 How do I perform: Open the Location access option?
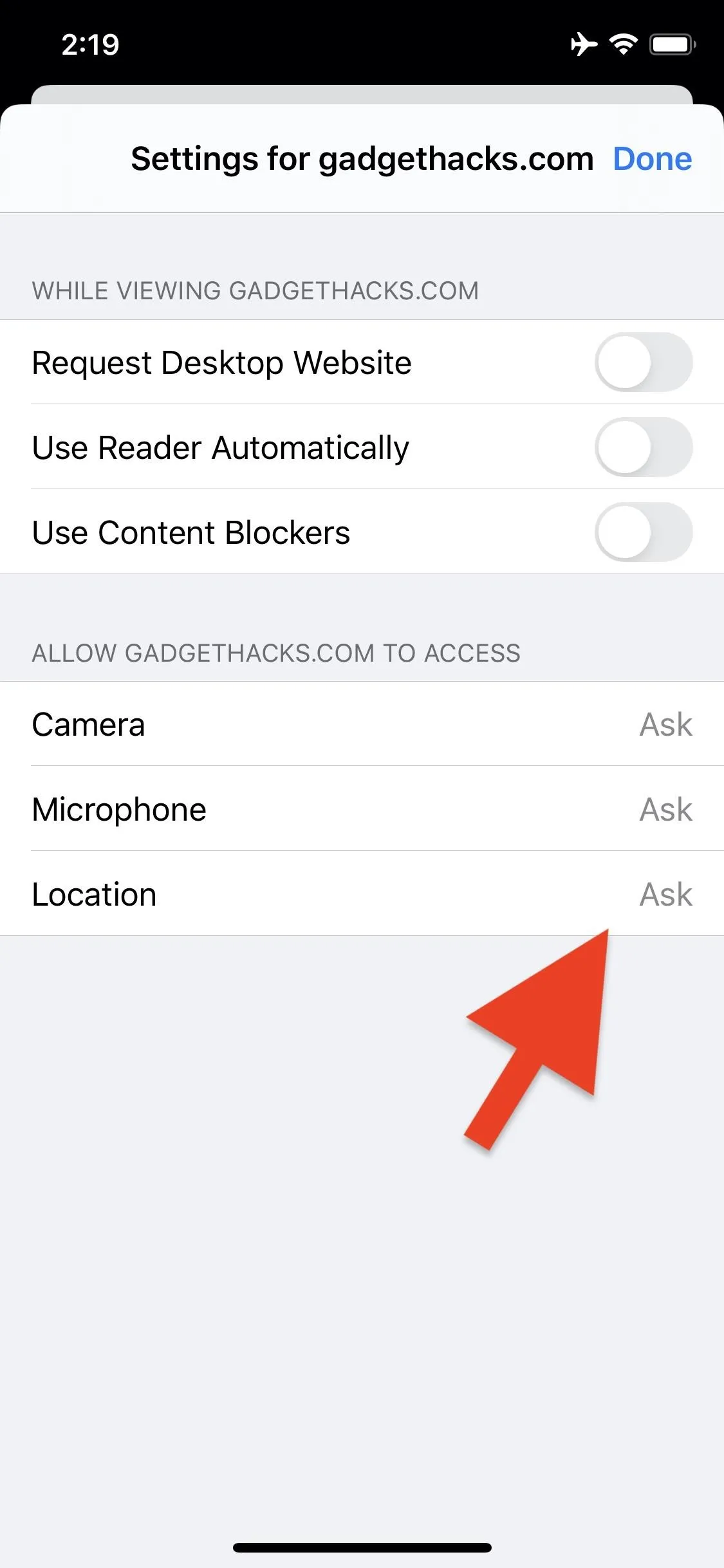point(362,894)
